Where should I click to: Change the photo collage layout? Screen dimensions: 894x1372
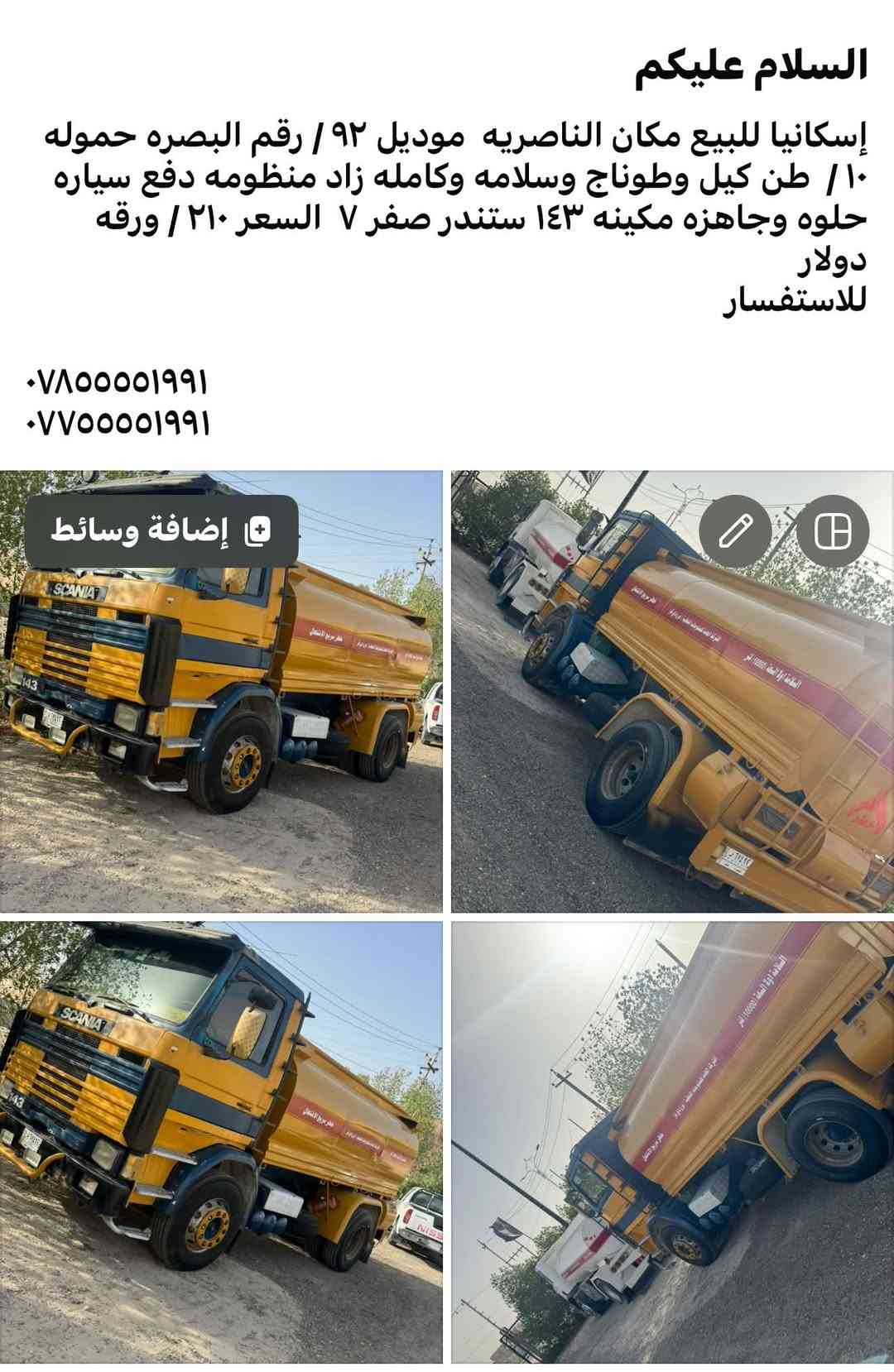pyautogui.click(x=832, y=531)
